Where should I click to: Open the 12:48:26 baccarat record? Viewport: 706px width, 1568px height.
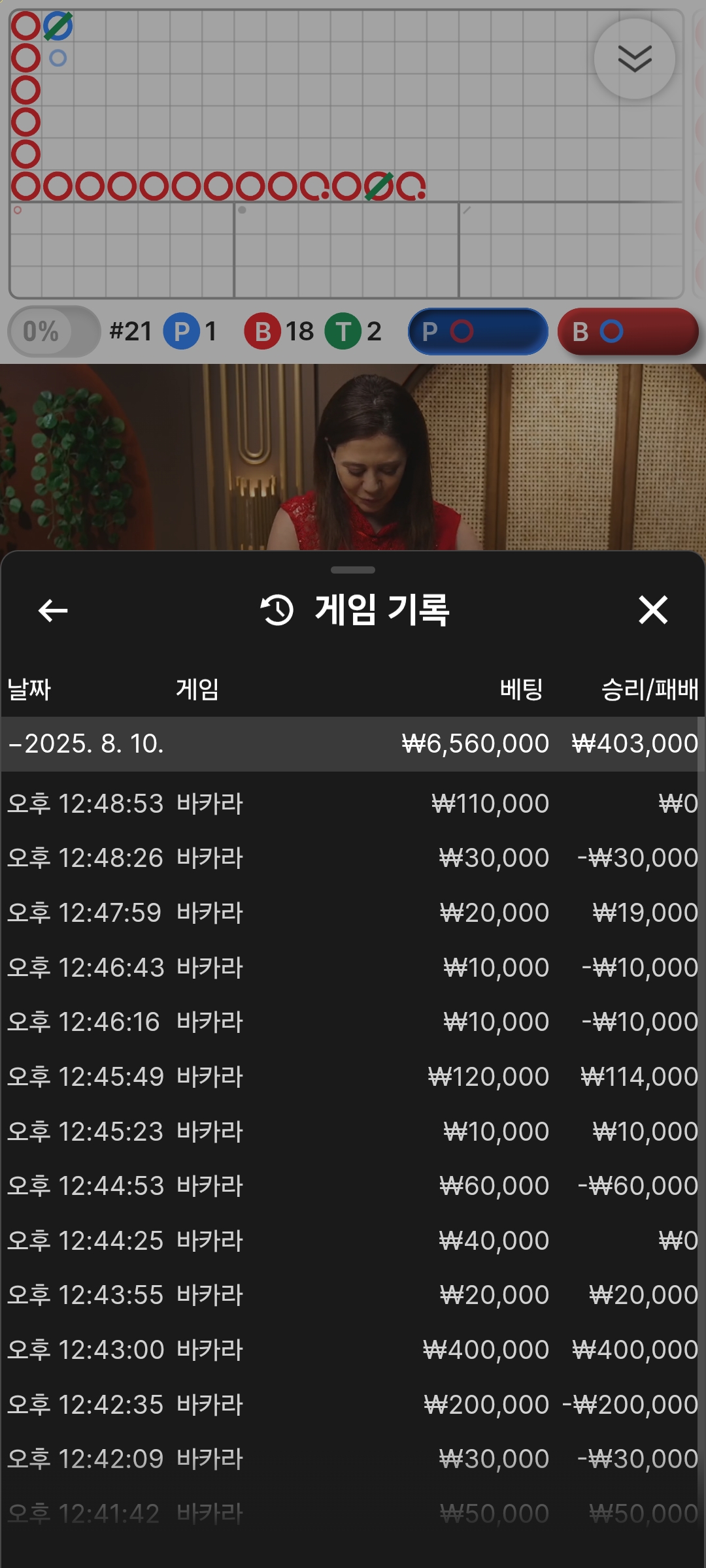point(353,858)
